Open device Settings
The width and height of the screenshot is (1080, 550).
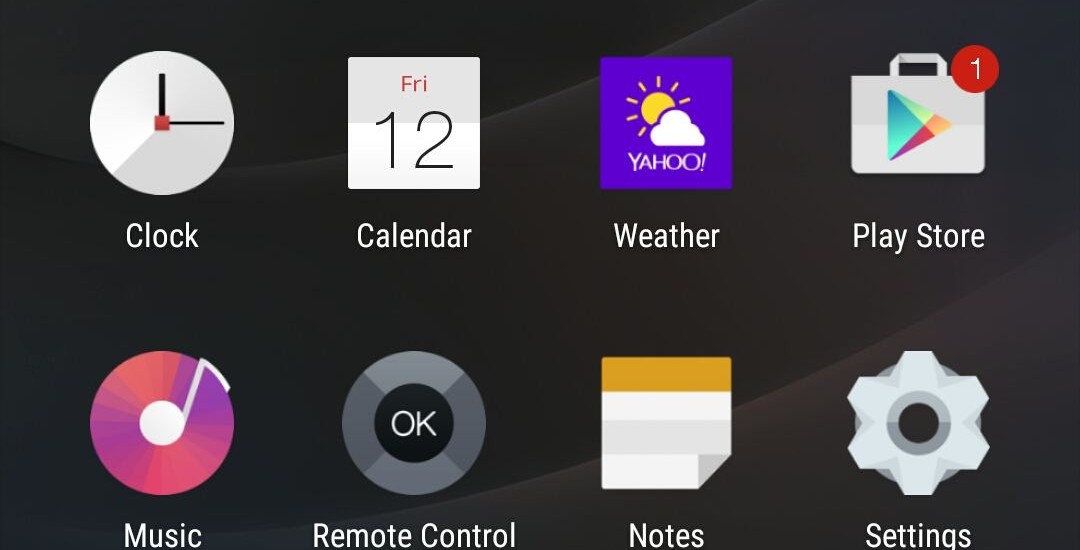click(x=918, y=423)
